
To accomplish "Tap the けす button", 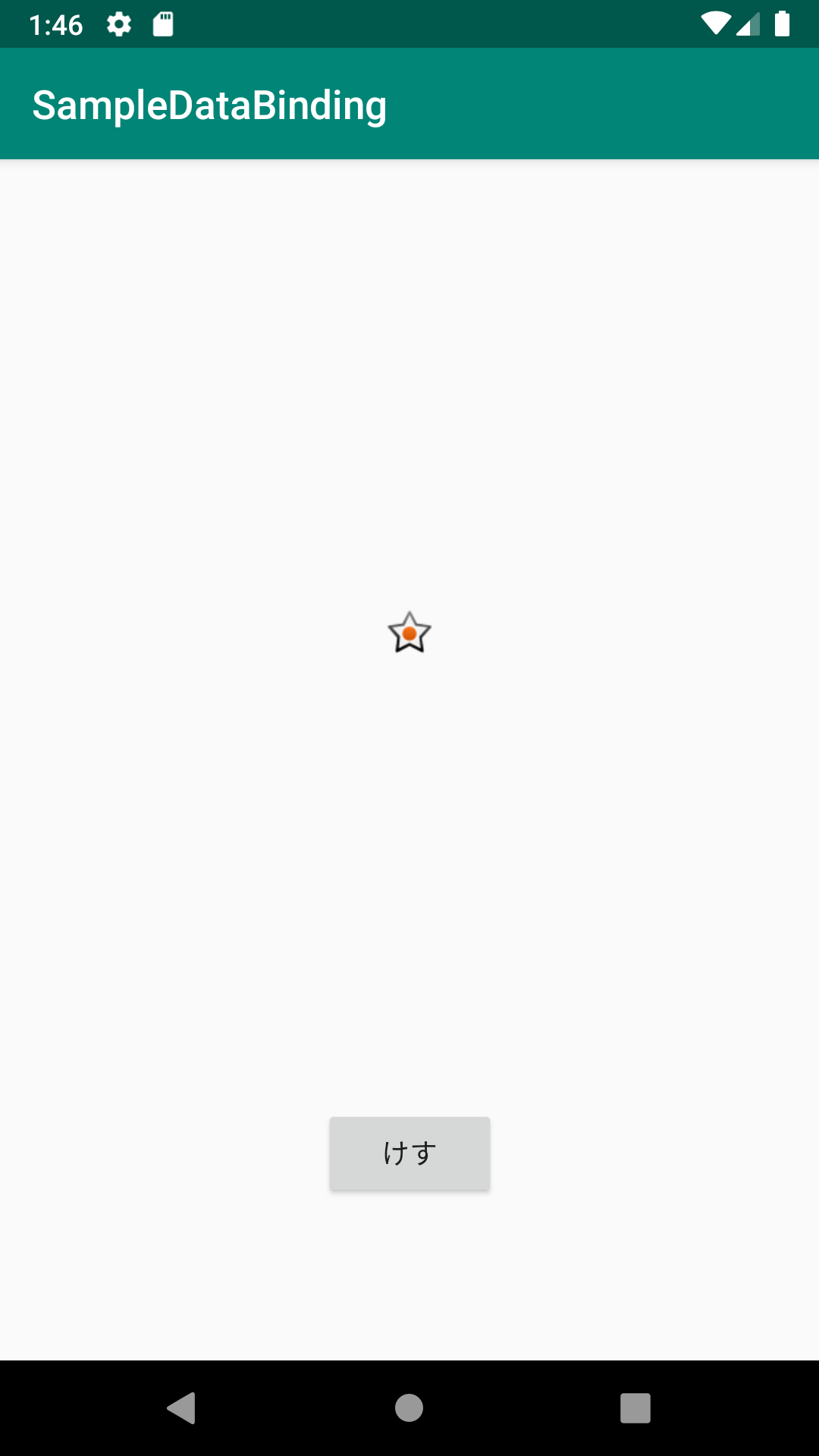I will click(409, 1153).
